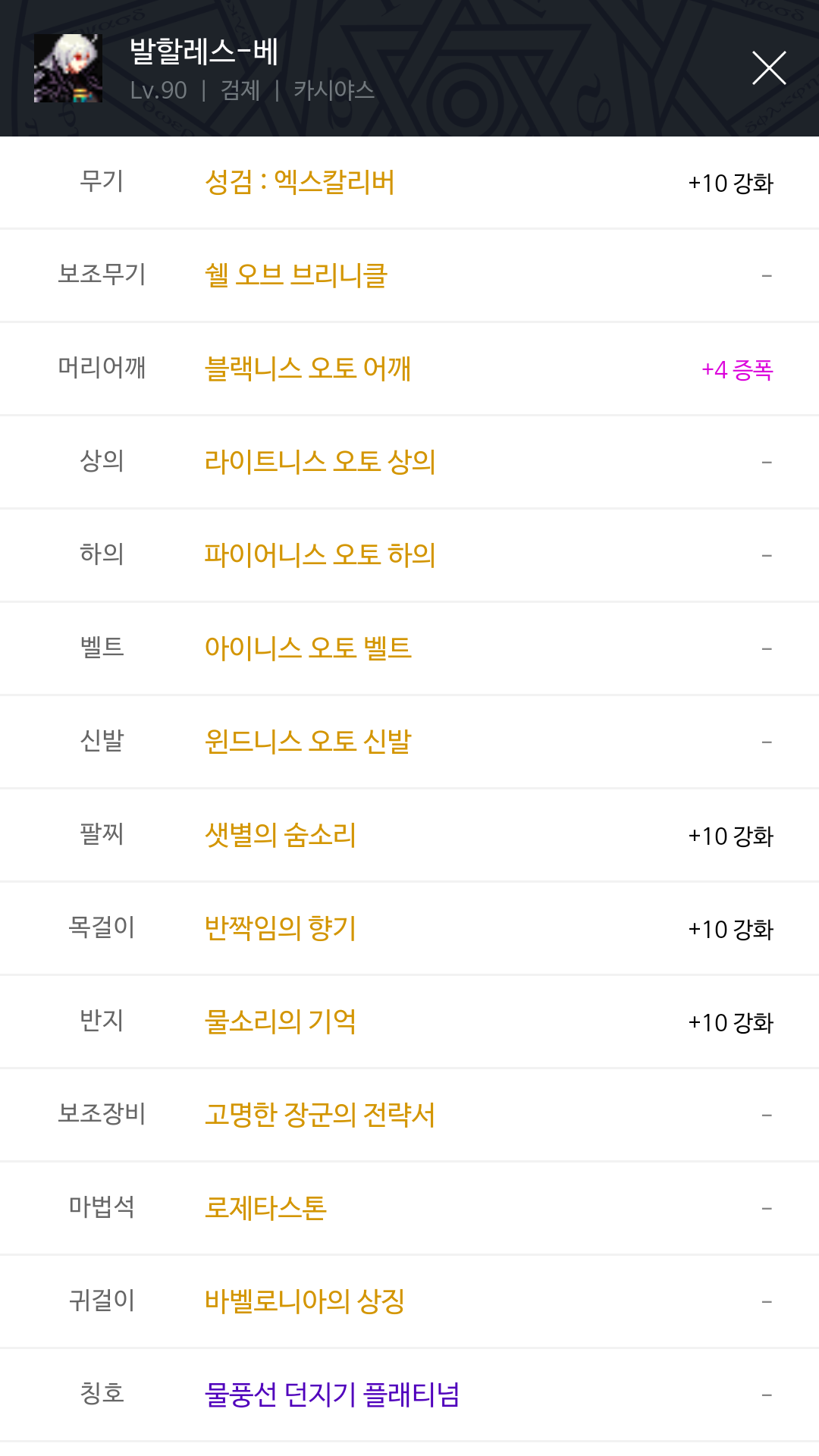View the 아이니스 오토 벨트 belt
Screen dimensions: 819x1456
pos(308,648)
